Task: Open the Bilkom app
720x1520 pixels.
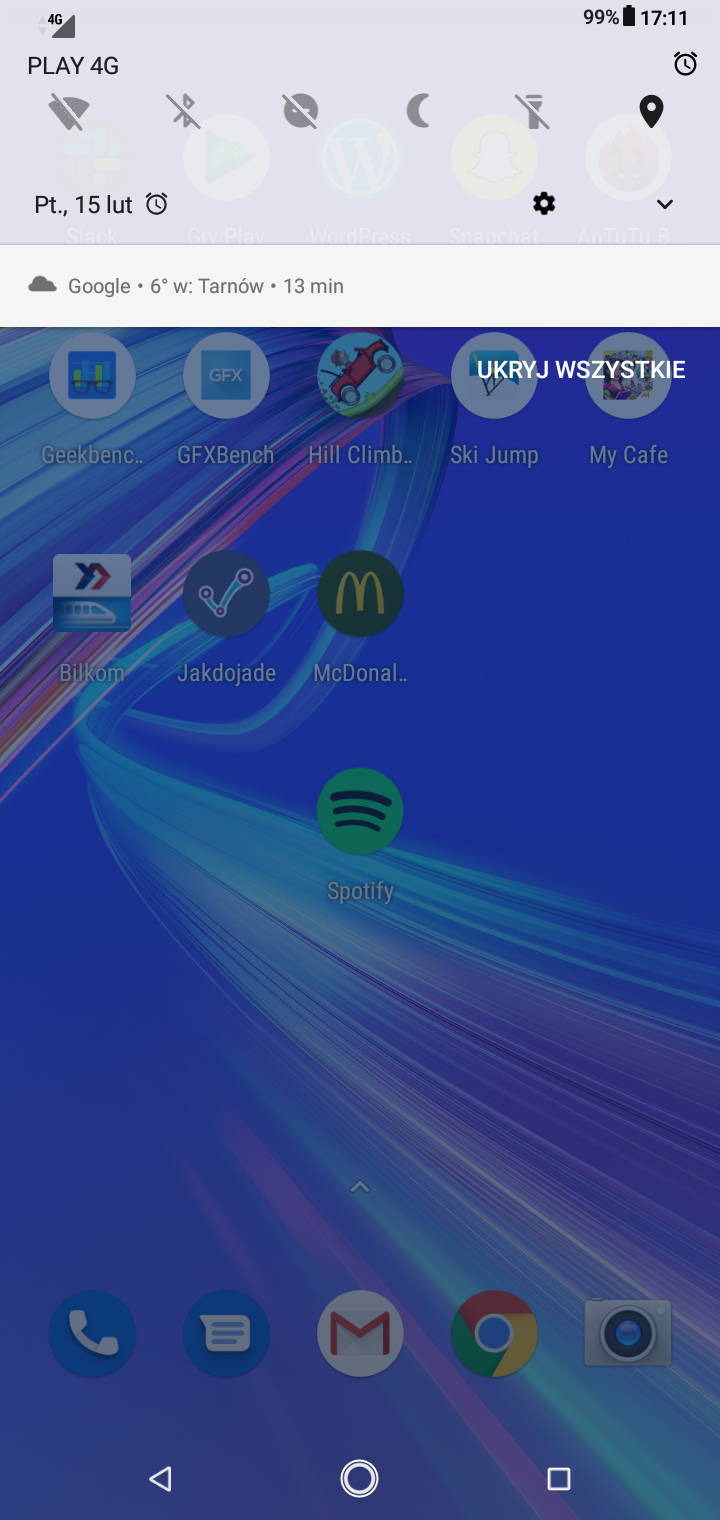Action: point(92,594)
